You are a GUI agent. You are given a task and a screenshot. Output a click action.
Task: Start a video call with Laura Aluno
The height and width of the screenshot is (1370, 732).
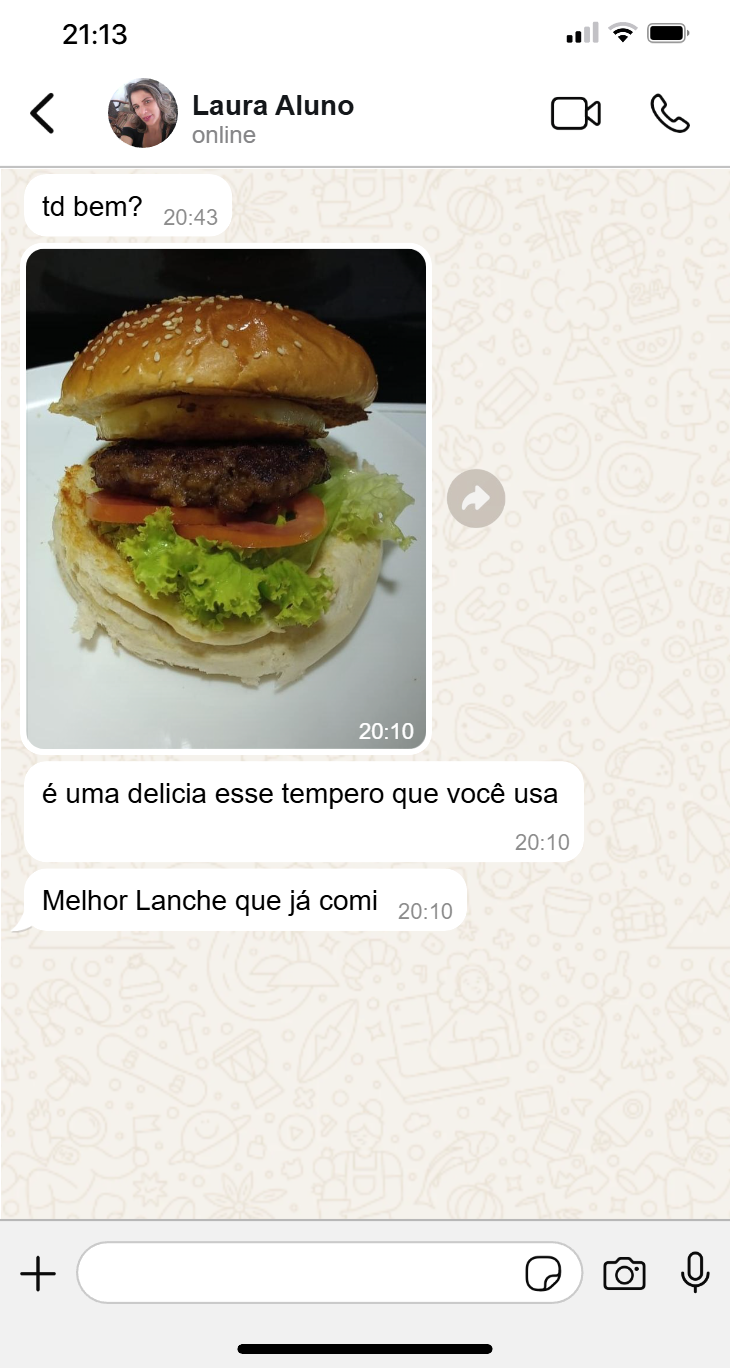(575, 113)
